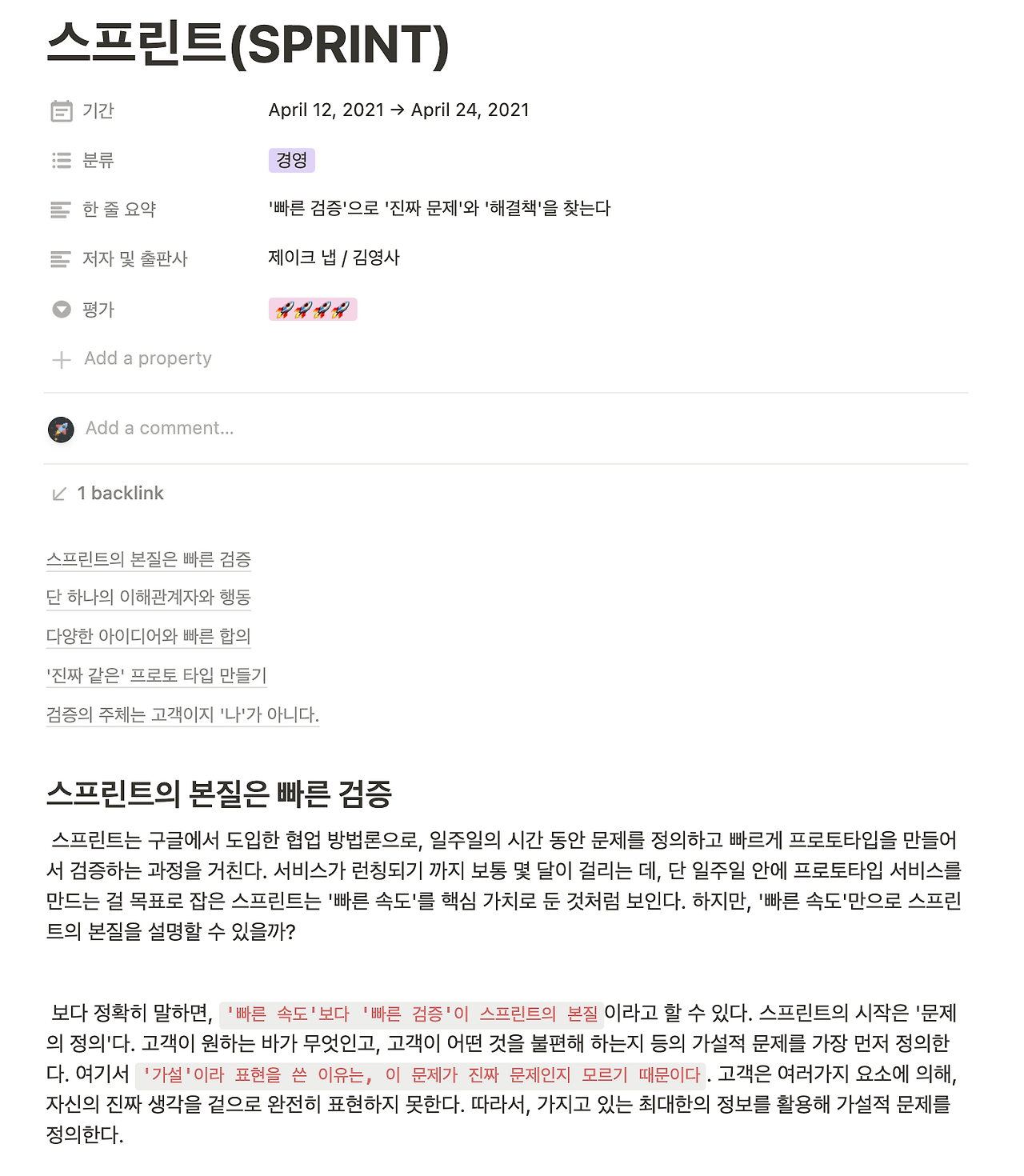1024x1176 pixels.
Task: Open the 평가 rocket rating selector
Action: click(313, 310)
